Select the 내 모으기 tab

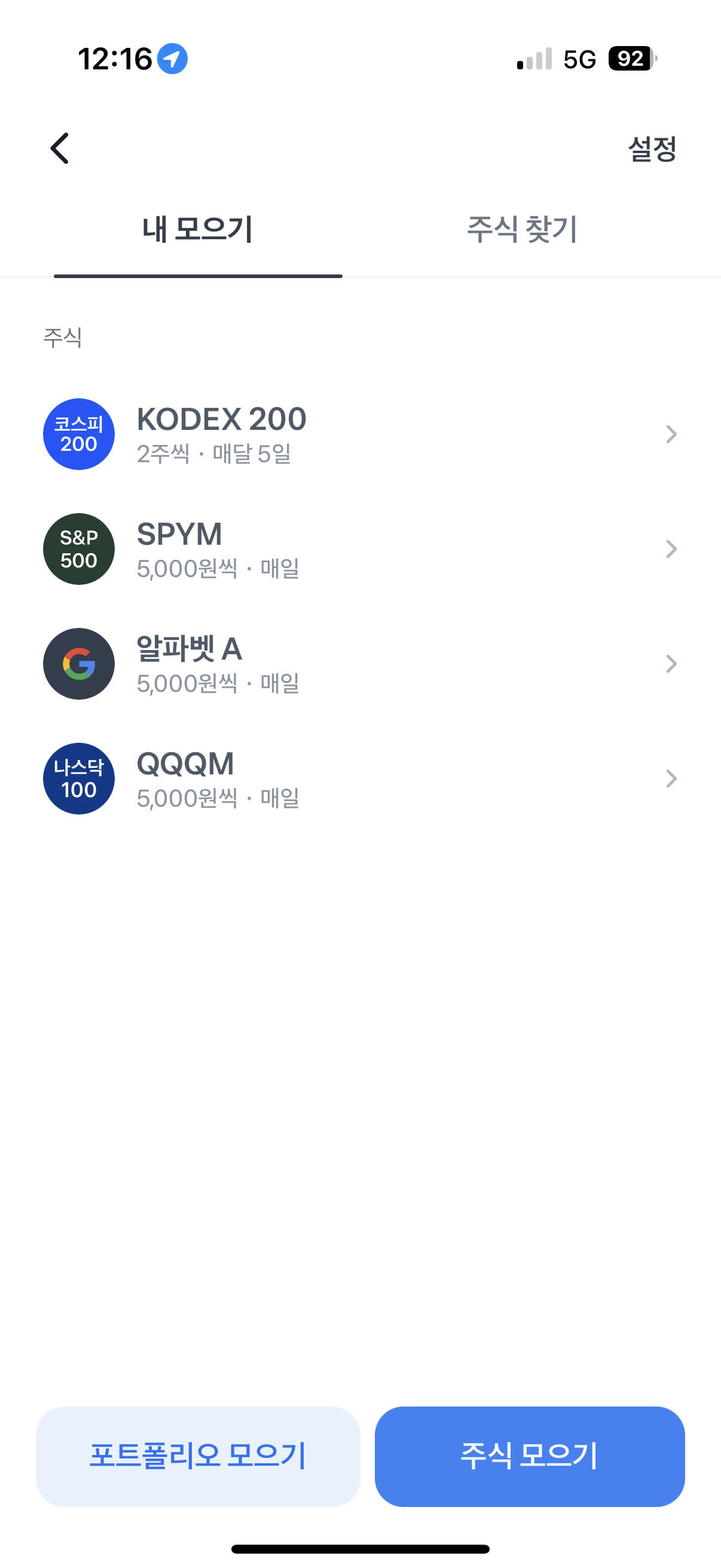coord(198,230)
